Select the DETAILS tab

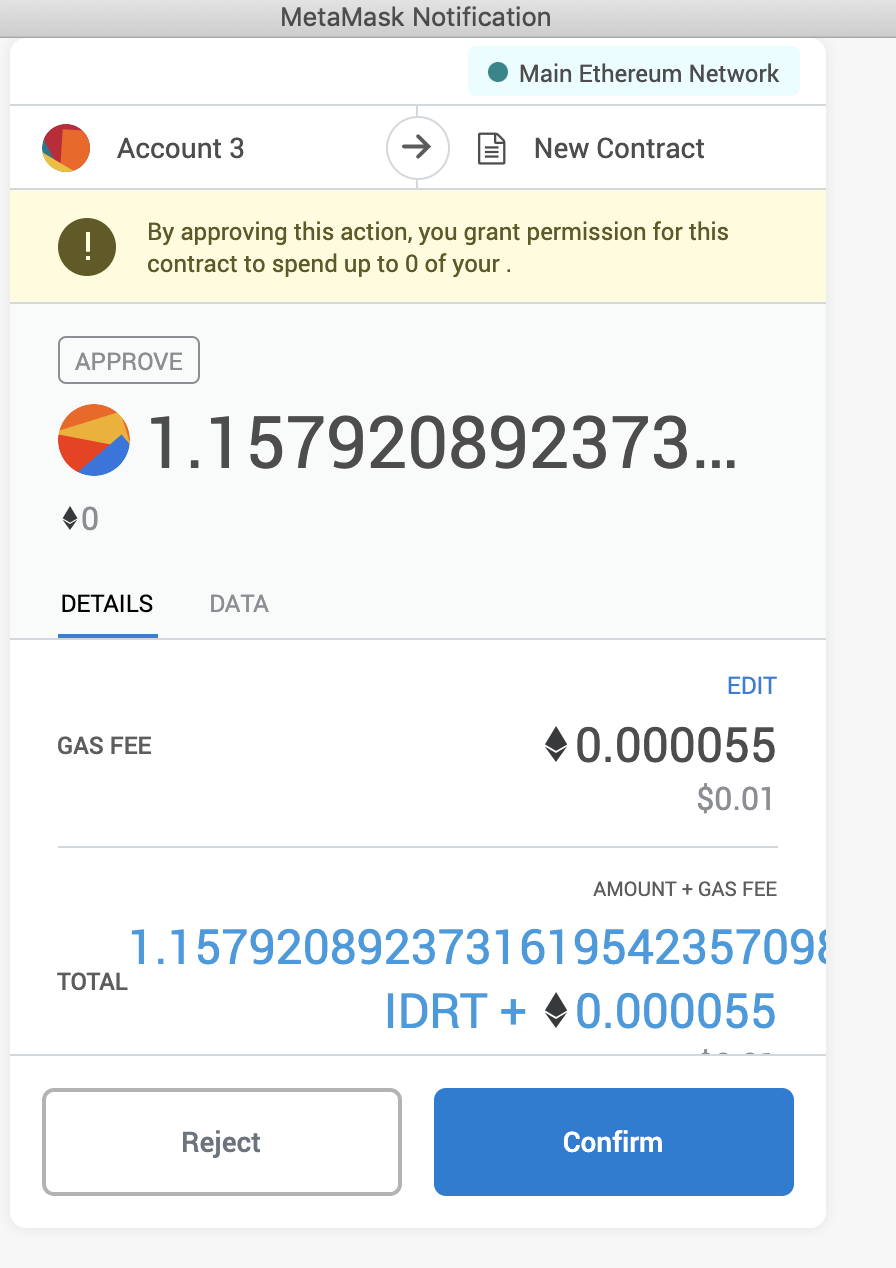pos(107,604)
